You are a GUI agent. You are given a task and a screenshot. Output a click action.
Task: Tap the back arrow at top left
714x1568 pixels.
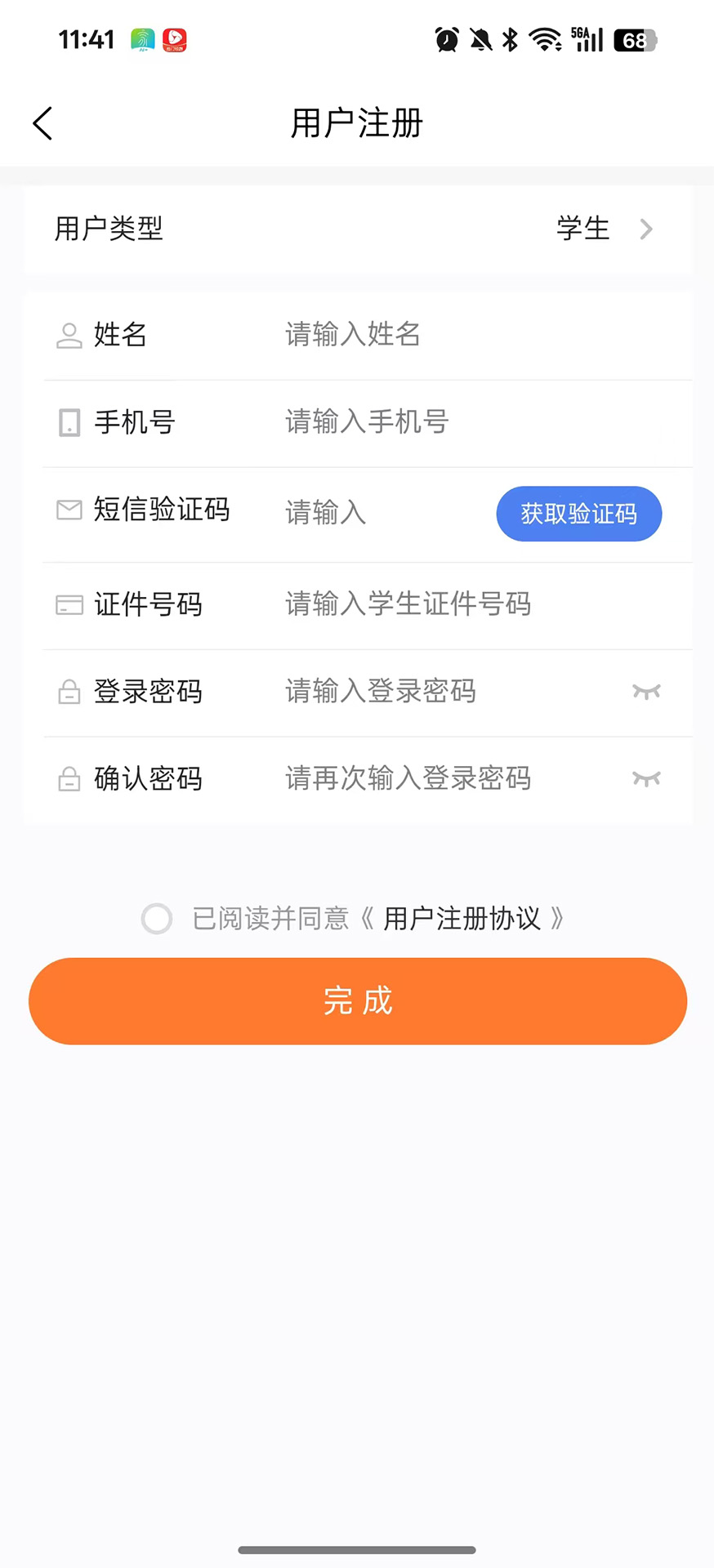pos(42,122)
